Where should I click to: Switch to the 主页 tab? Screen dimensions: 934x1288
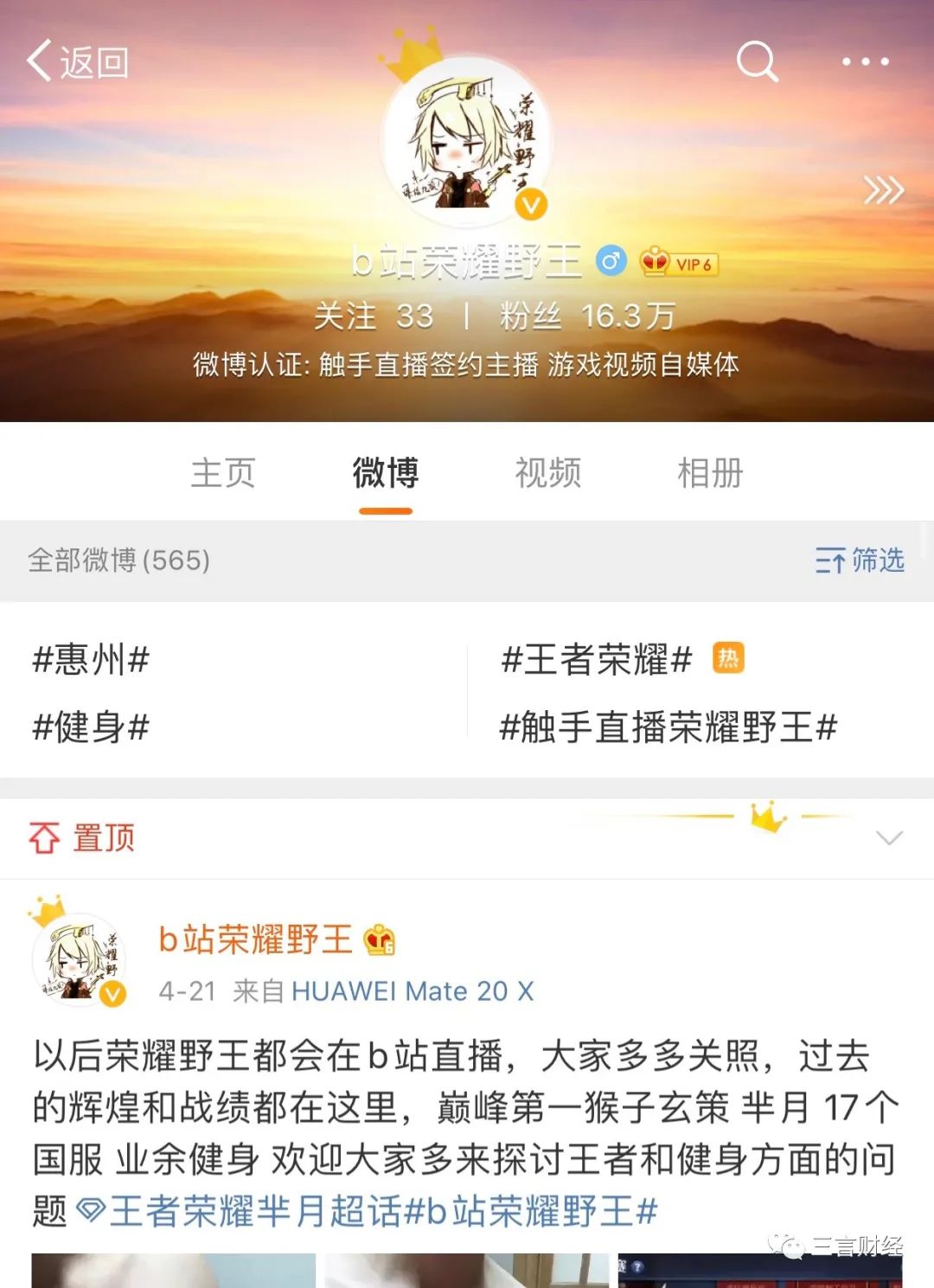coord(223,473)
